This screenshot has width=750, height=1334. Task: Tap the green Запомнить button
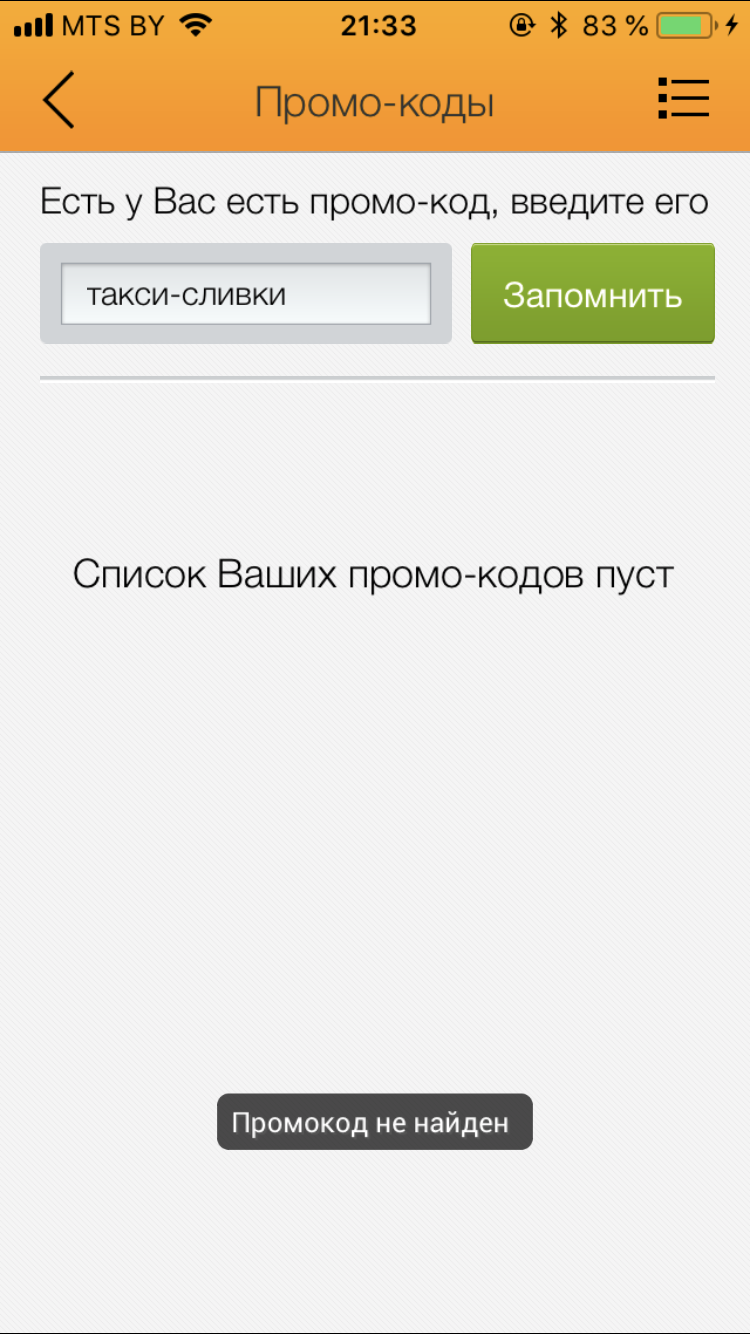[592, 294]
